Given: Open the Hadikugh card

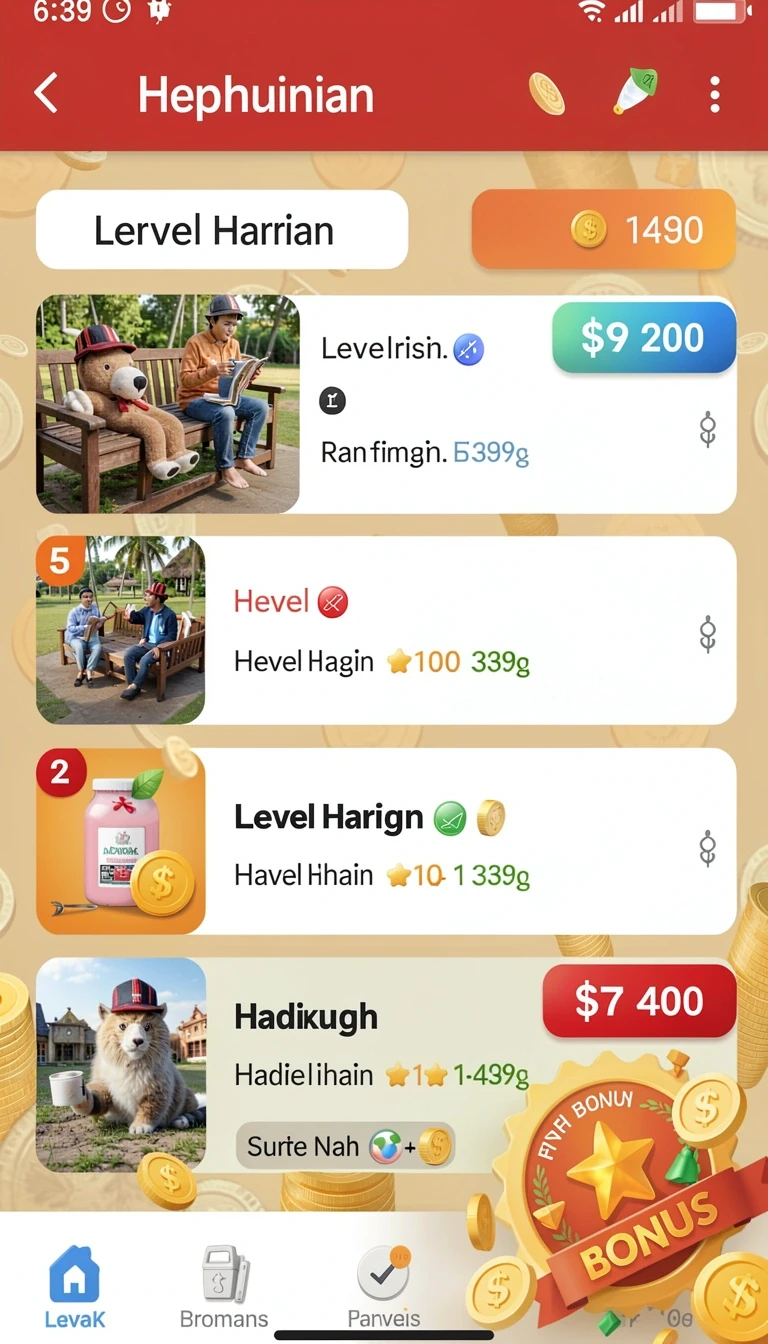Looking at the screenshot, I should [386, 1064].
